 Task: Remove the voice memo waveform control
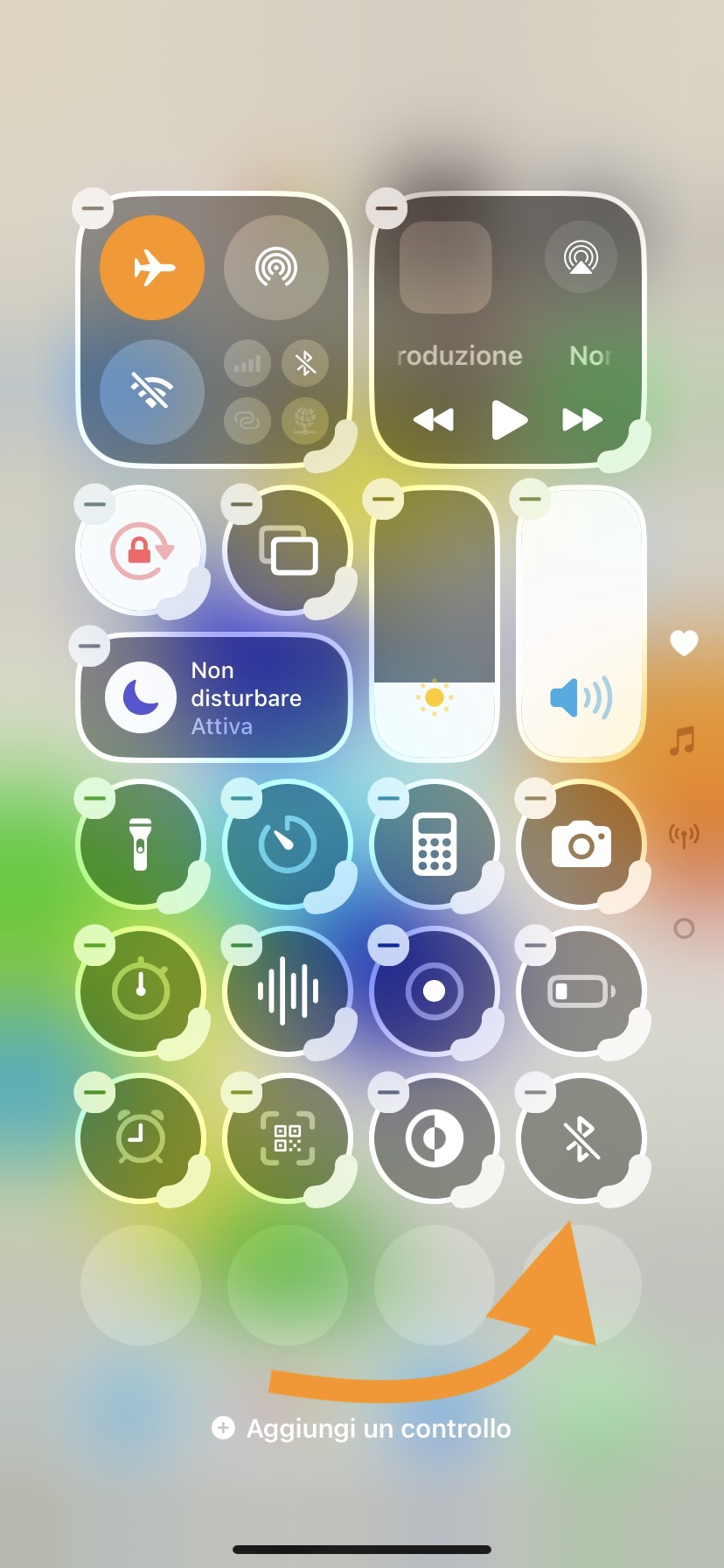tap(241, 945)
